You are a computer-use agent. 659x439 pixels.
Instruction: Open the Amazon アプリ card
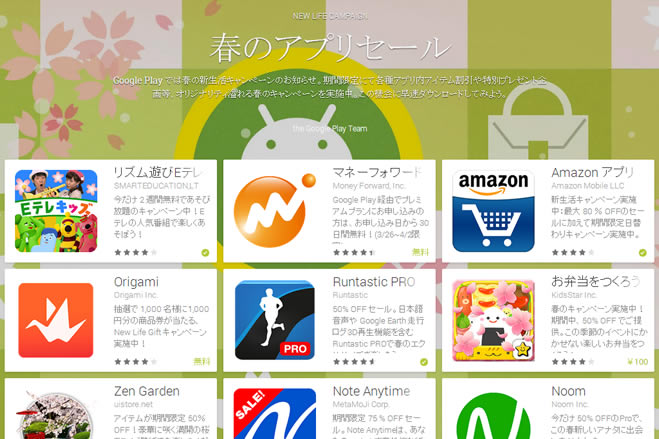(x=548, y=209)
